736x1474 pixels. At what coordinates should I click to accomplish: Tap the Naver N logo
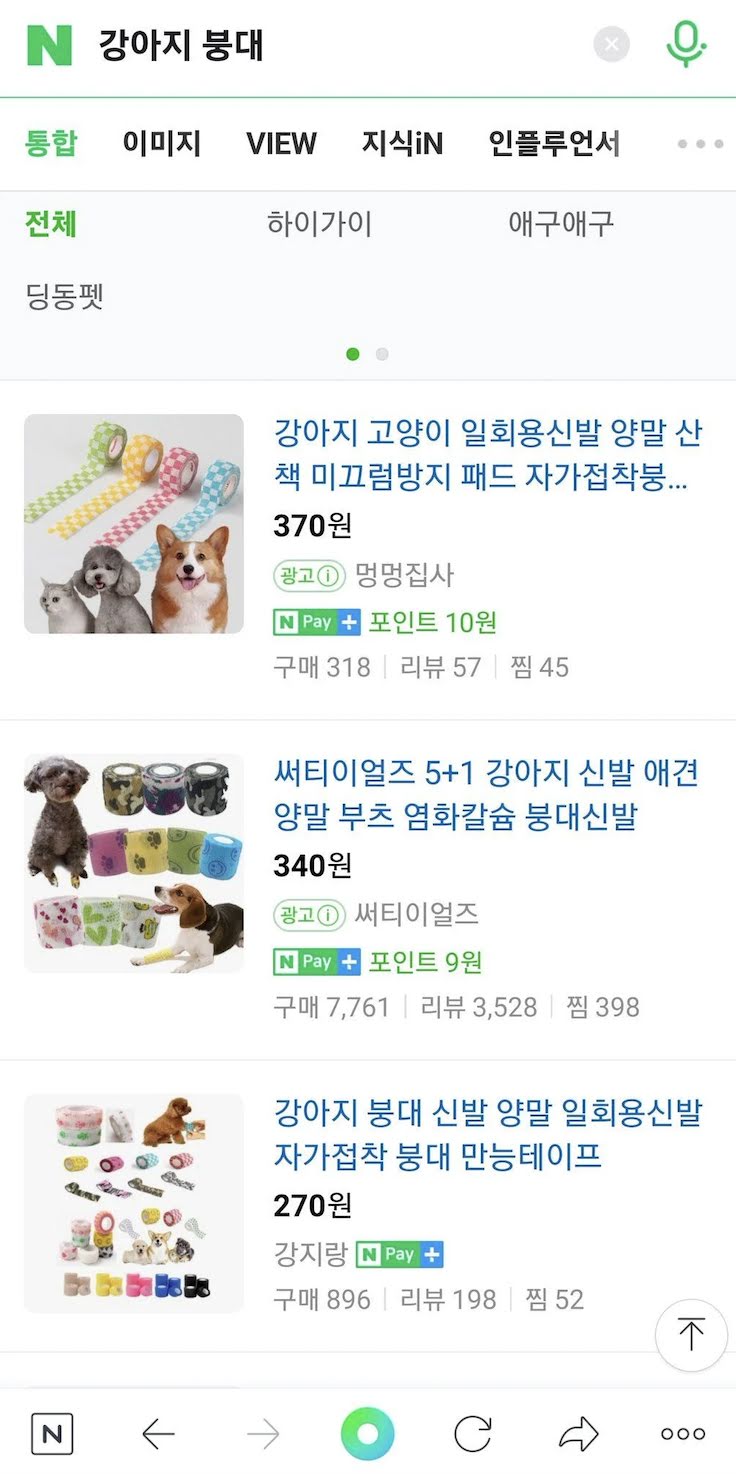[49, 45]
